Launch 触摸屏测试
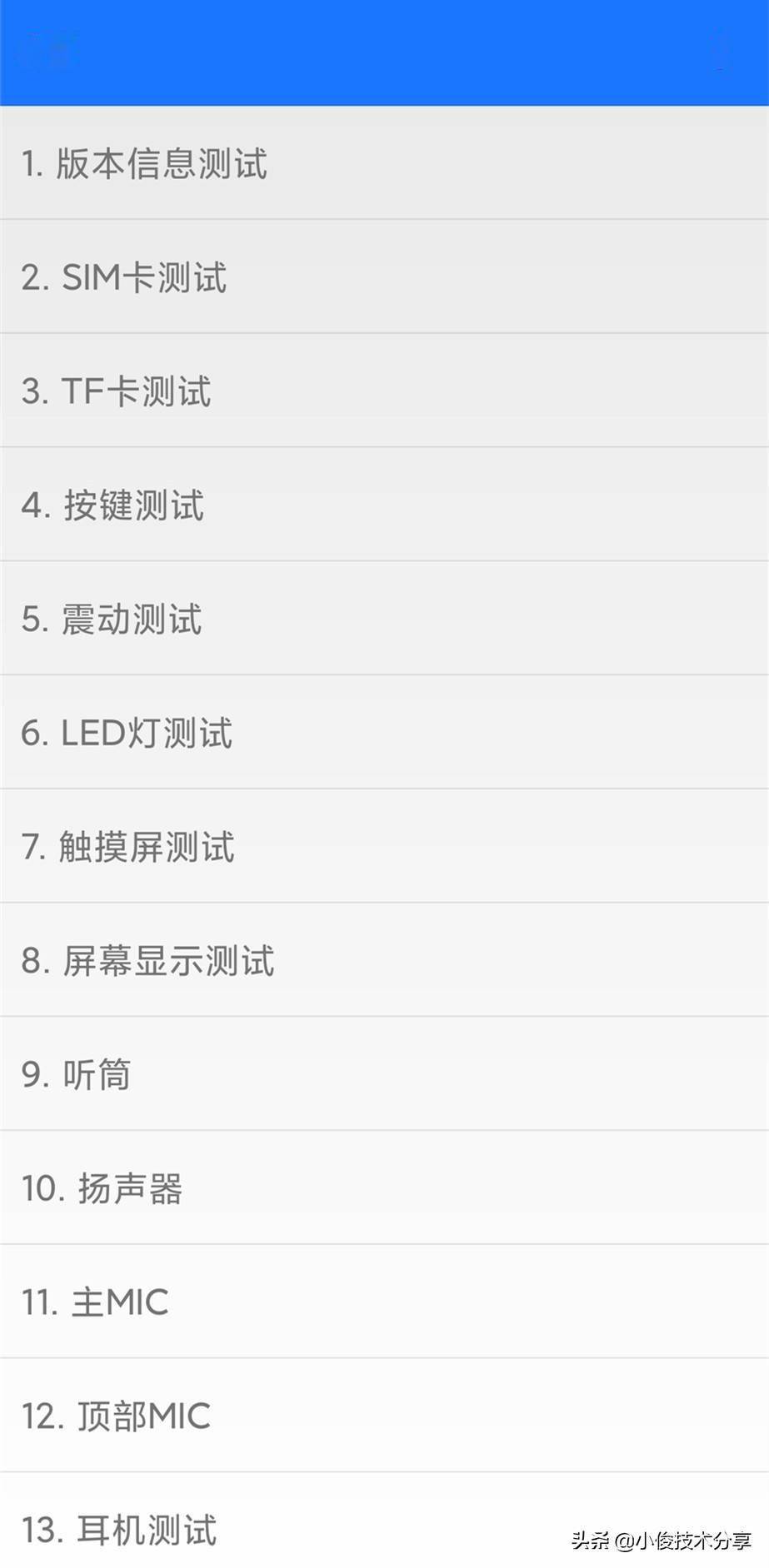Viewport: 769px width, 1568px height. pyautogui.click(x=384, y=846)
